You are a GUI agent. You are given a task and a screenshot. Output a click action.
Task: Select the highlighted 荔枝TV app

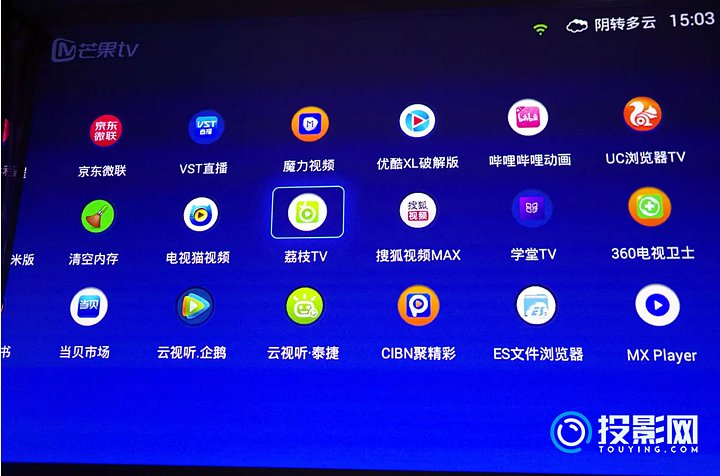click(306, 212)
